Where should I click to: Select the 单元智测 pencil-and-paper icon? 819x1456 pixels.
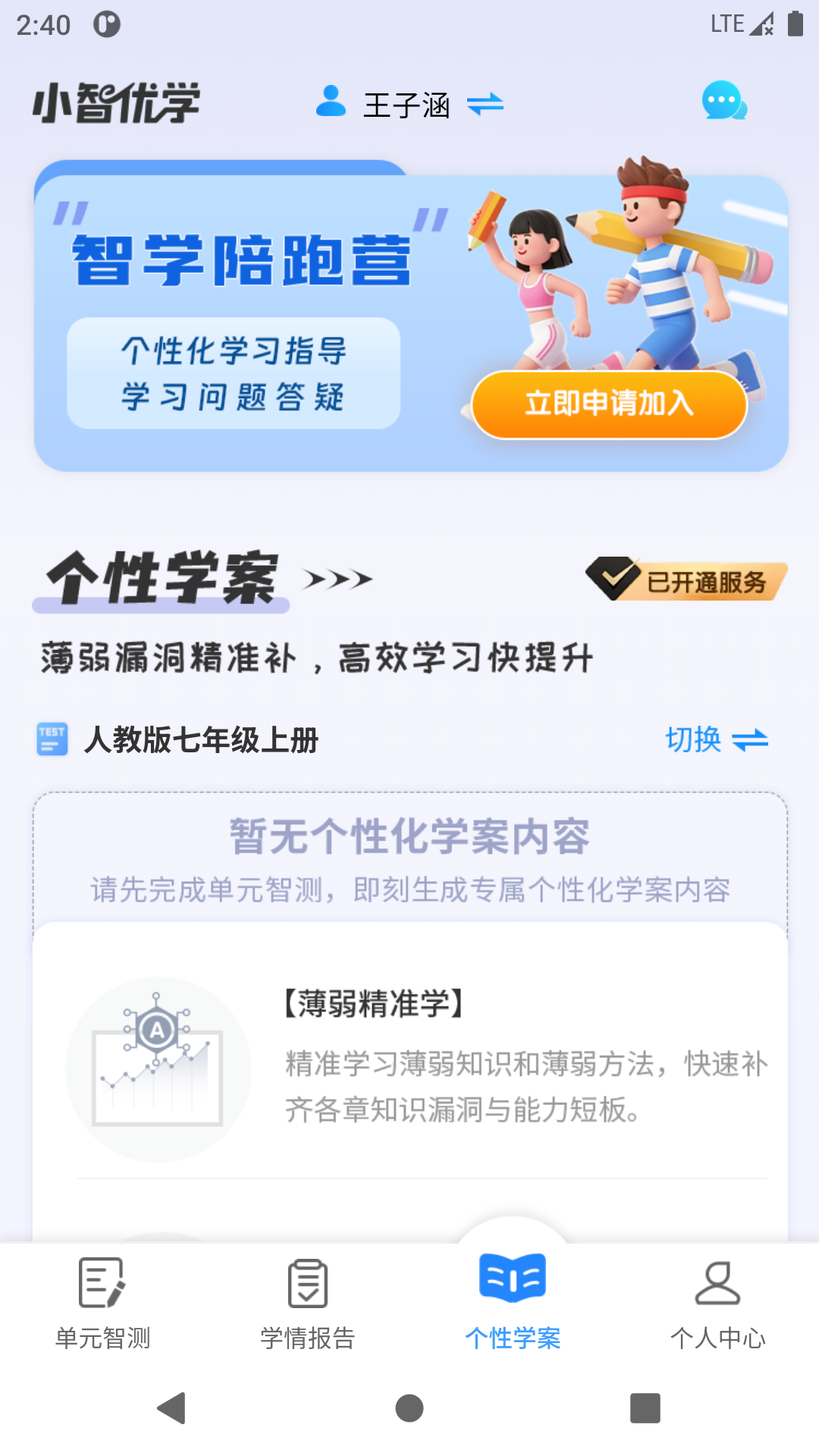[x=102, y=1283]
